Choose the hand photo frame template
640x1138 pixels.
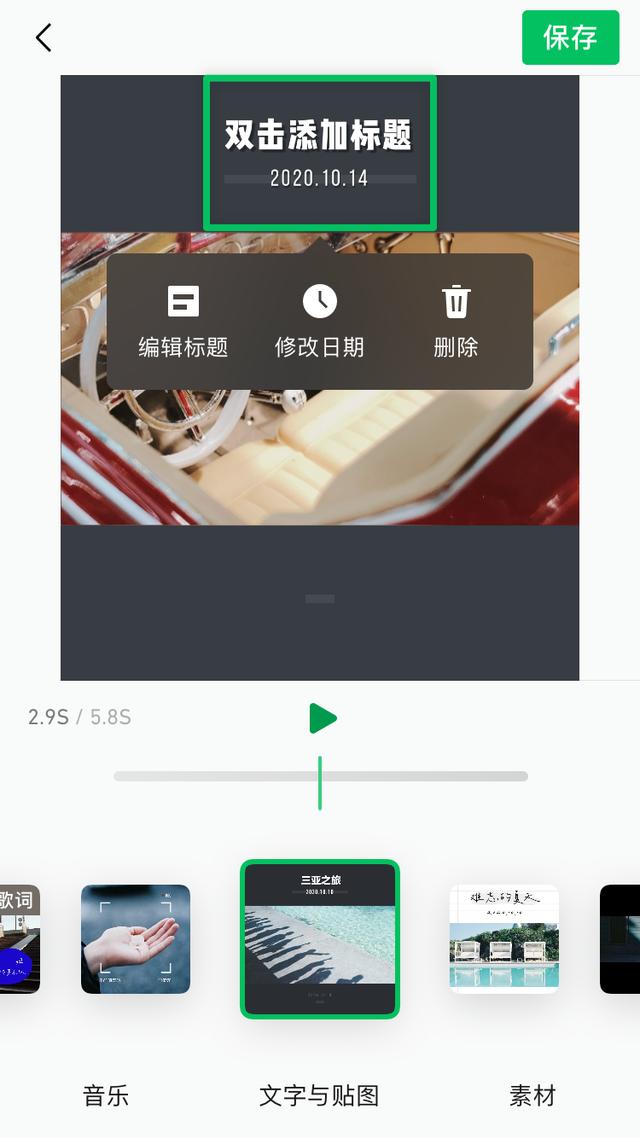135,939
